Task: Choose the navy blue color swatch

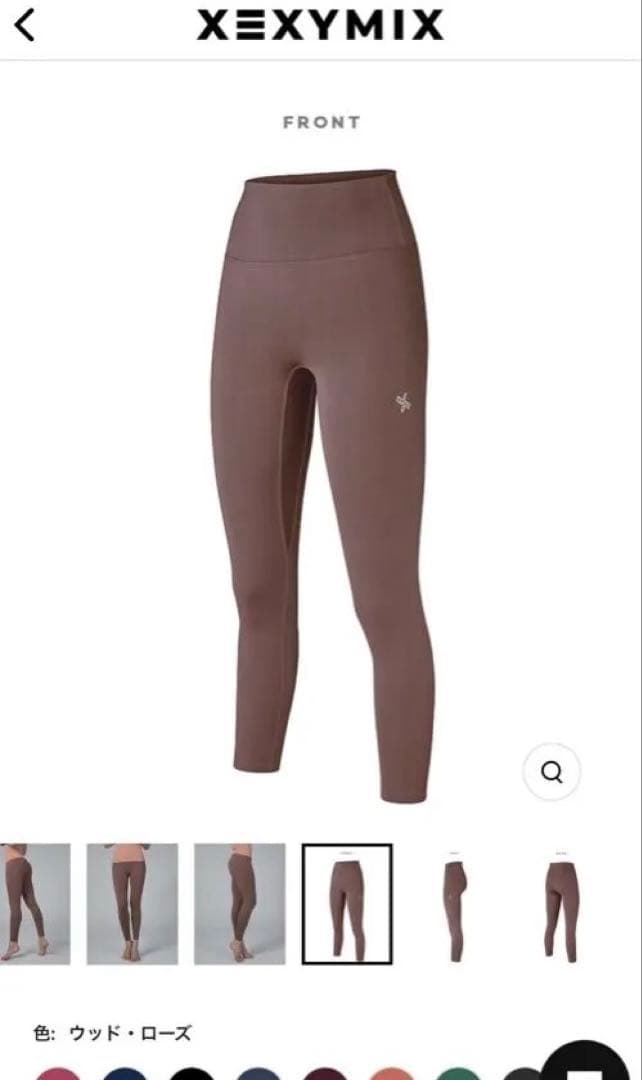Action: (x=125, y=1073)
